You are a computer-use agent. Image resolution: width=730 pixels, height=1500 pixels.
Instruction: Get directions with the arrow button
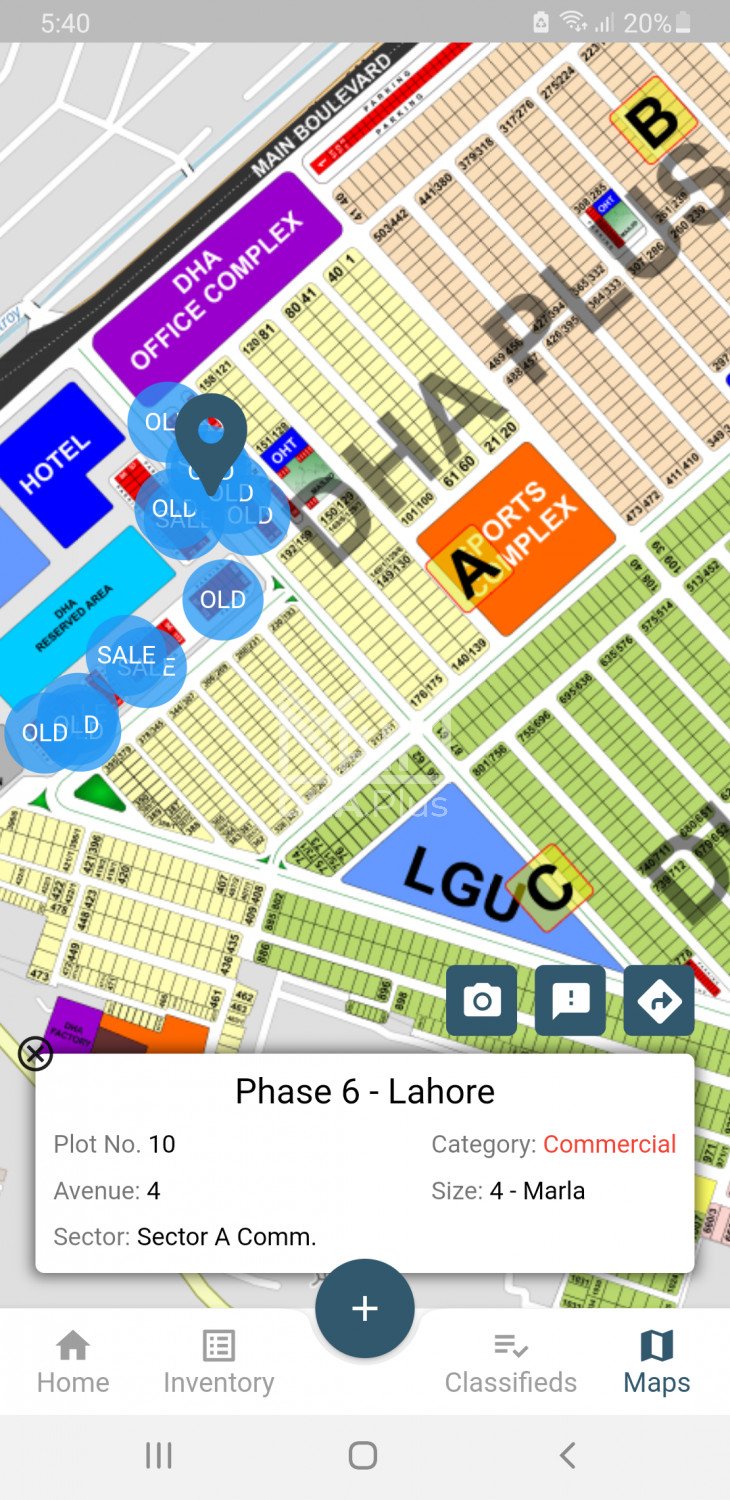[x=659, y=1000]
